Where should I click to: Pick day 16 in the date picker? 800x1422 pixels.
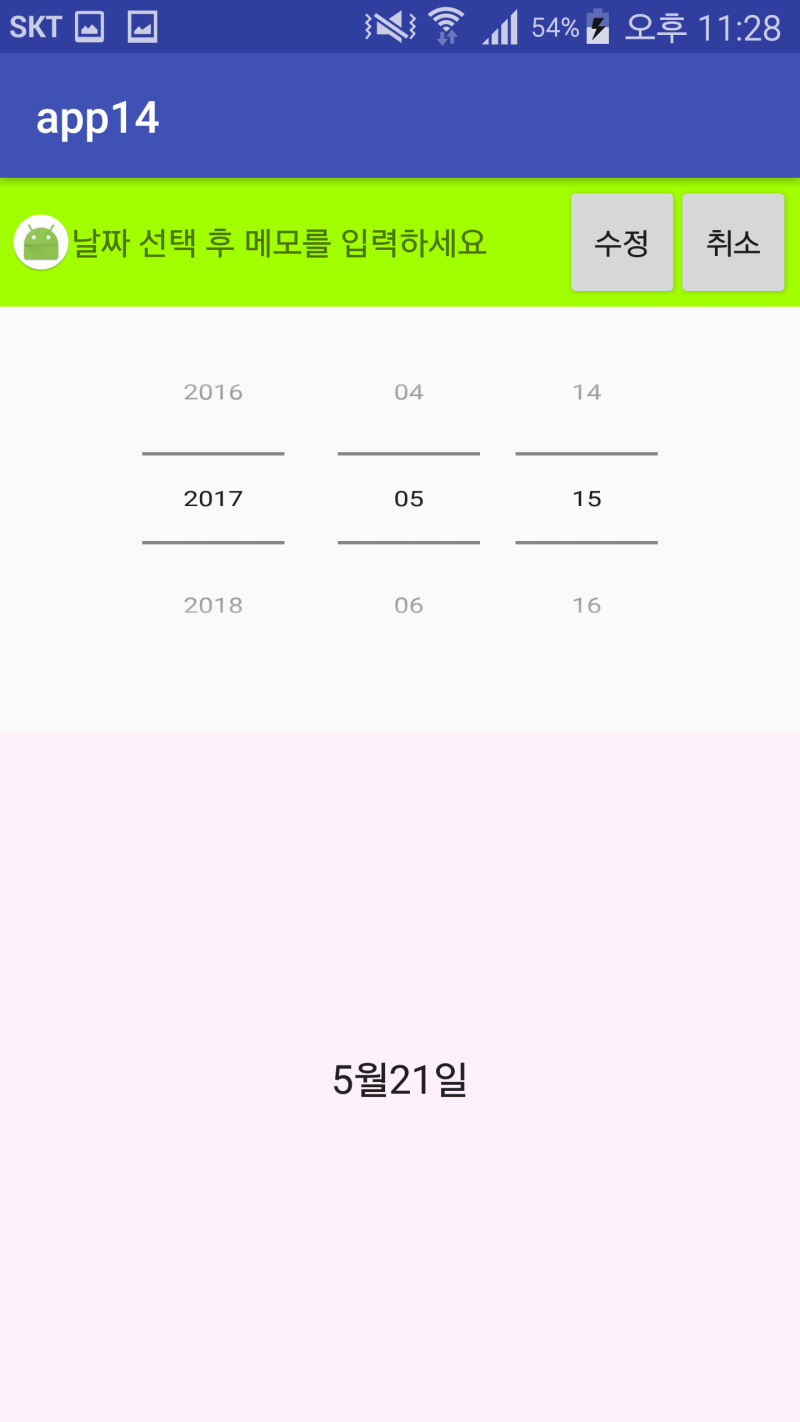pyautogui.click(x=587, y=605)
